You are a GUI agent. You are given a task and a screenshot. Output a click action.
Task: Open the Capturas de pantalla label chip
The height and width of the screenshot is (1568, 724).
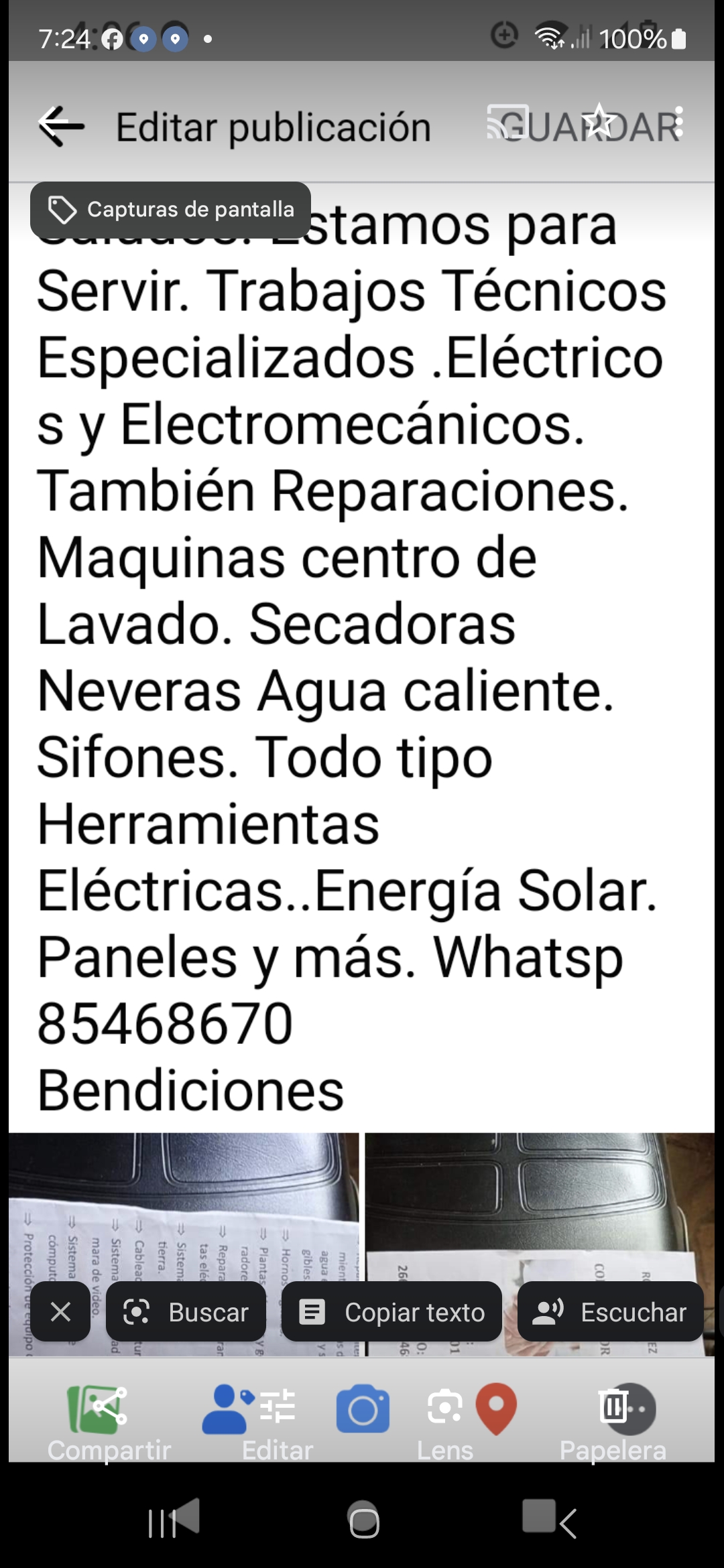click(x=170, y=210)
